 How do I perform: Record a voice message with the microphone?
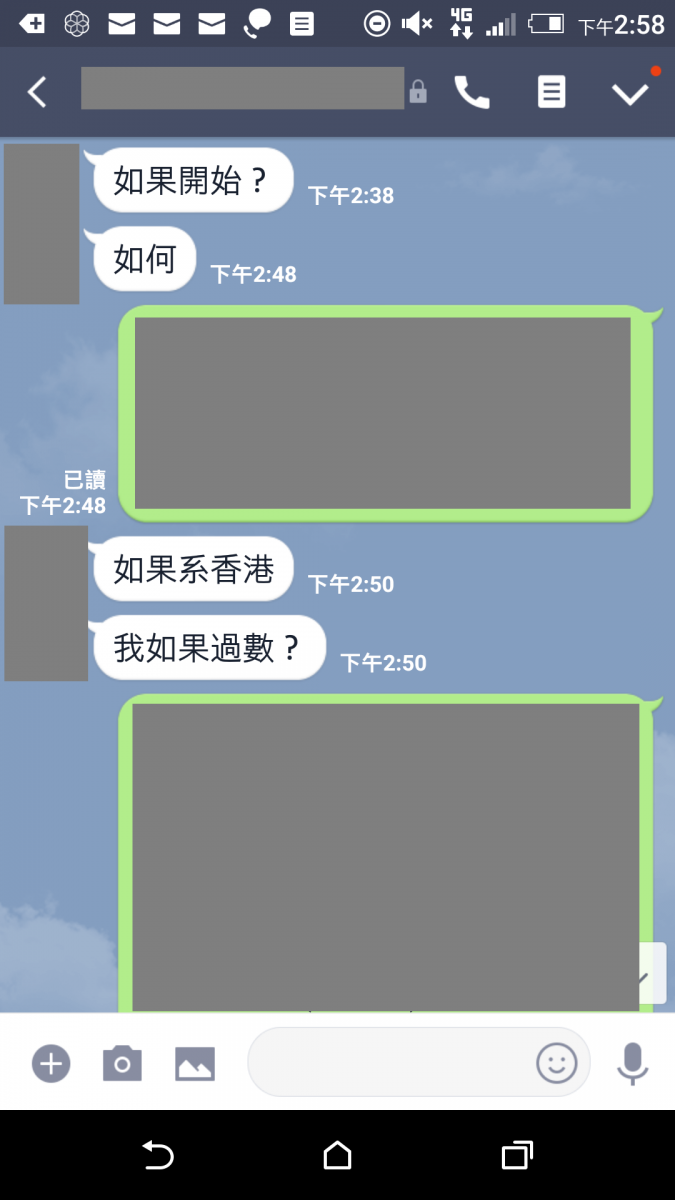coord(632,1063)
